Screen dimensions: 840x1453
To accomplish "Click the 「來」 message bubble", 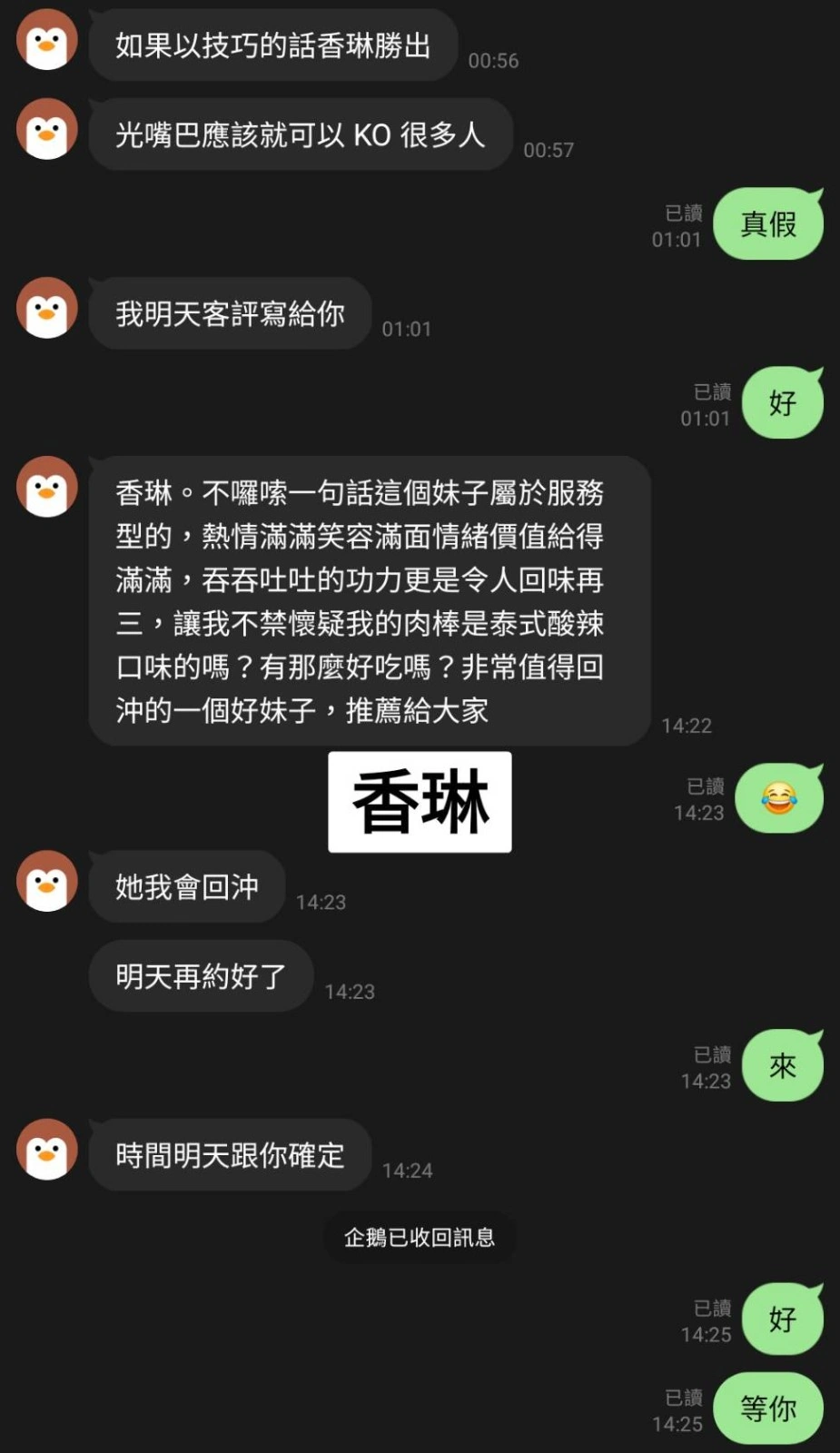I will [782, 1066].
